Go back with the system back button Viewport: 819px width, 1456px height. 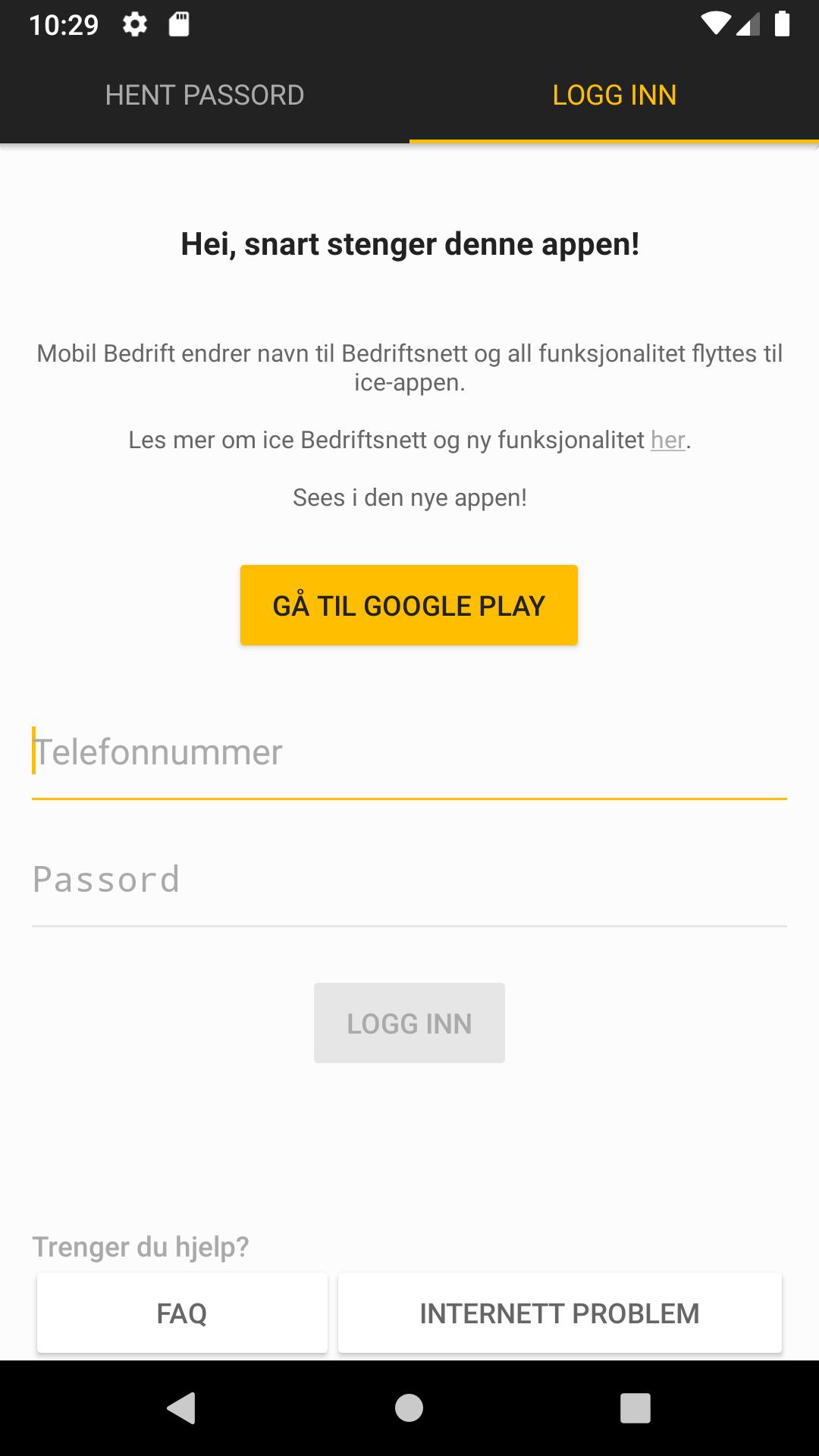tap(182, 1408)
